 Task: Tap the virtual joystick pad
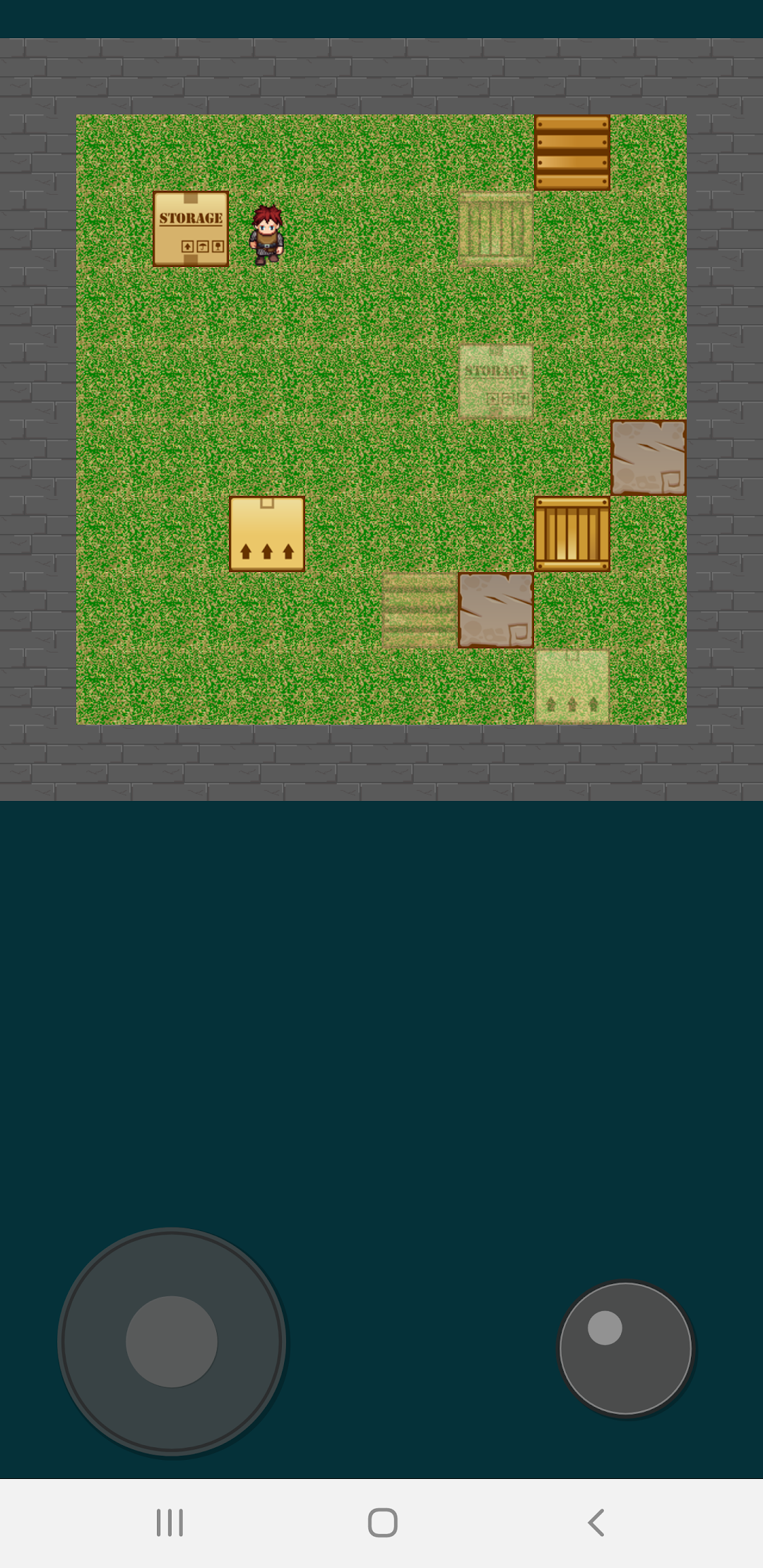click(x=172, y=1341)
